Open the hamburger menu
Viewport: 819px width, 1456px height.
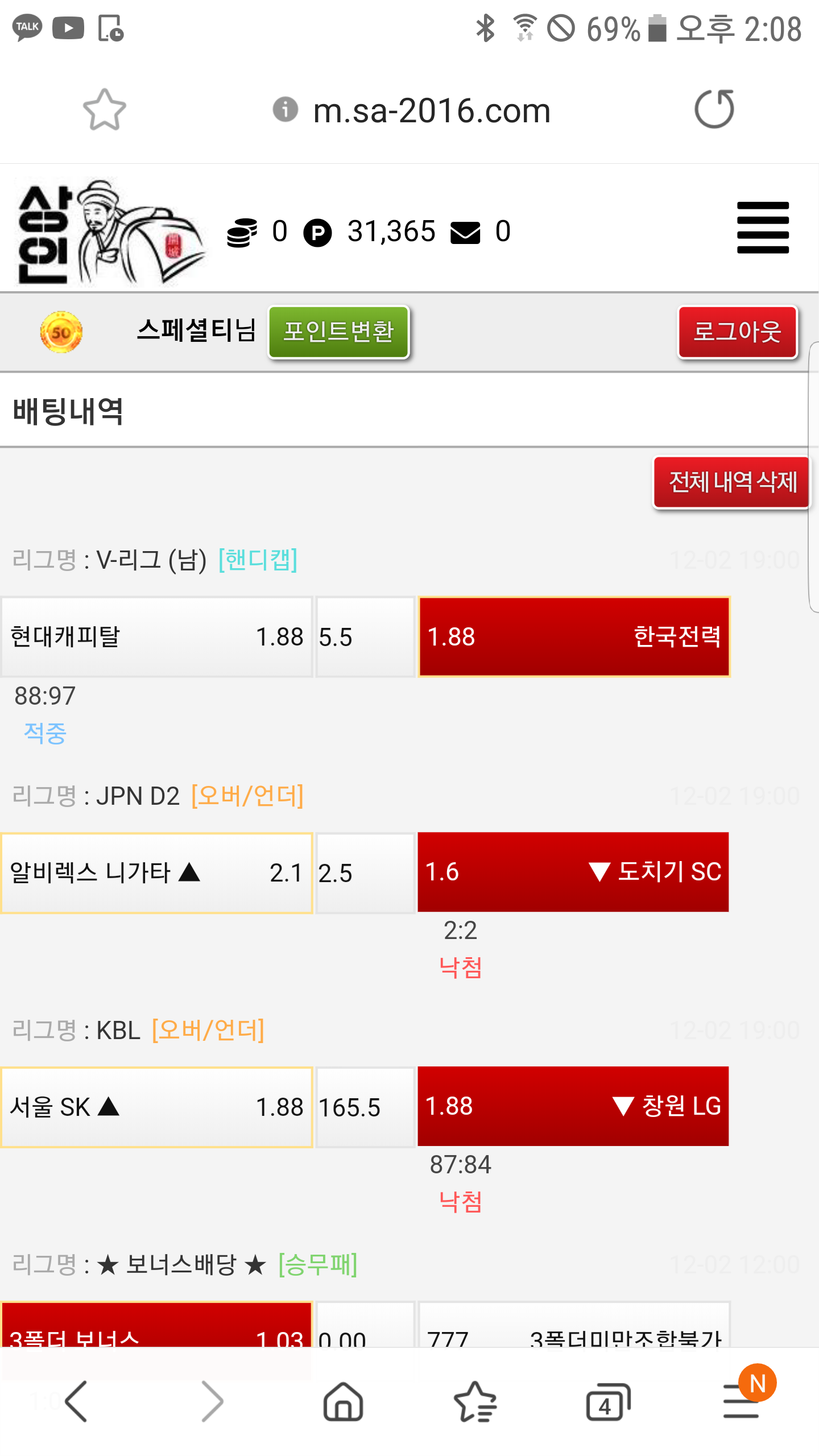click(762, 227)
